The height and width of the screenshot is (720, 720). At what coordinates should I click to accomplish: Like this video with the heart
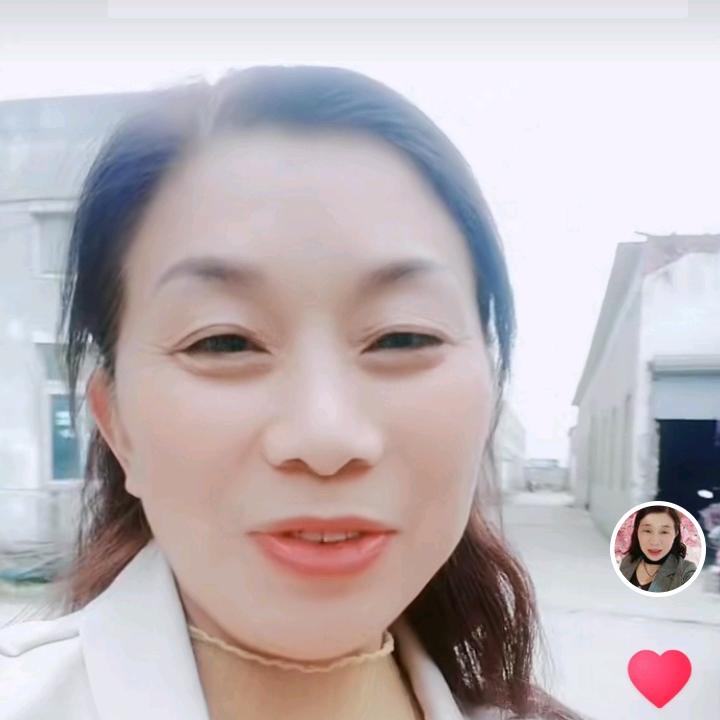[659, 676]
